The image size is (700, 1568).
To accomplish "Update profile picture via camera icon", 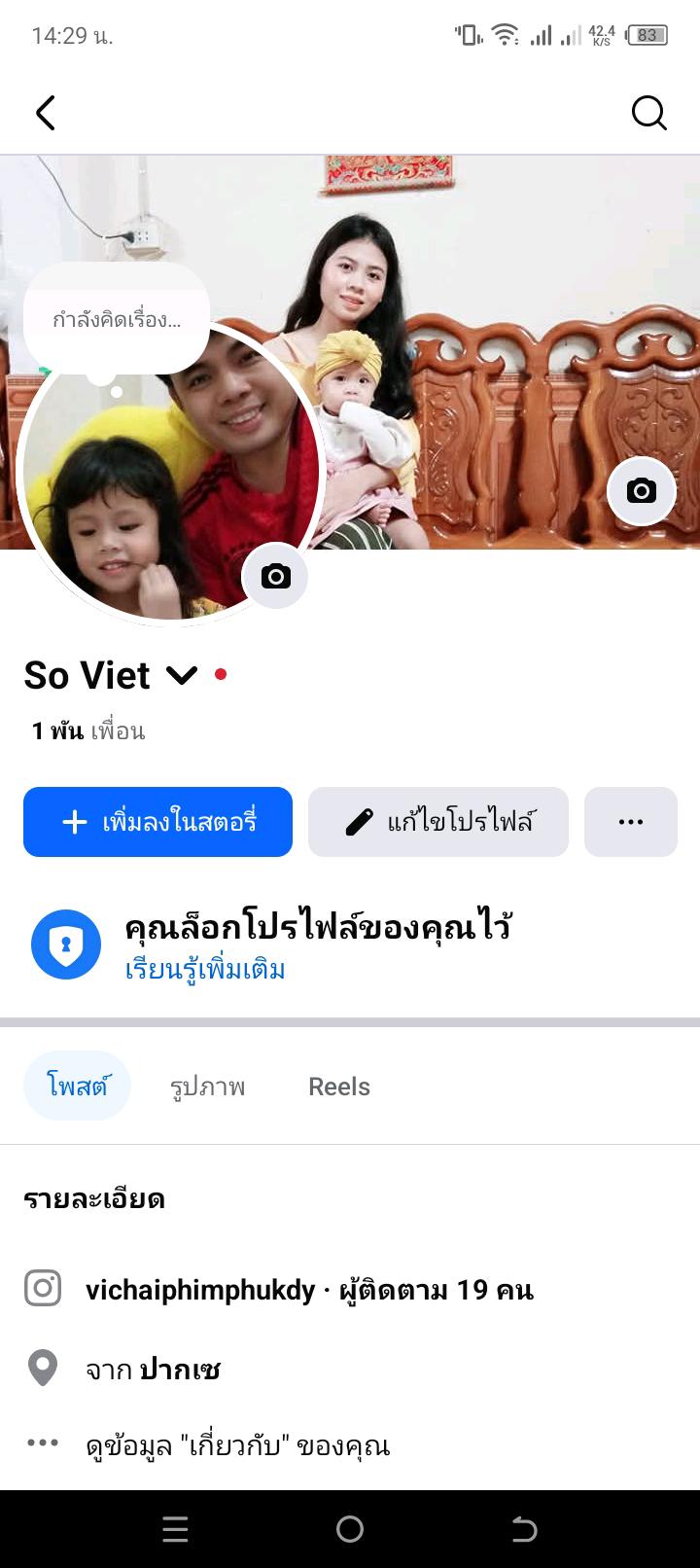I will (x=275, y=576).
